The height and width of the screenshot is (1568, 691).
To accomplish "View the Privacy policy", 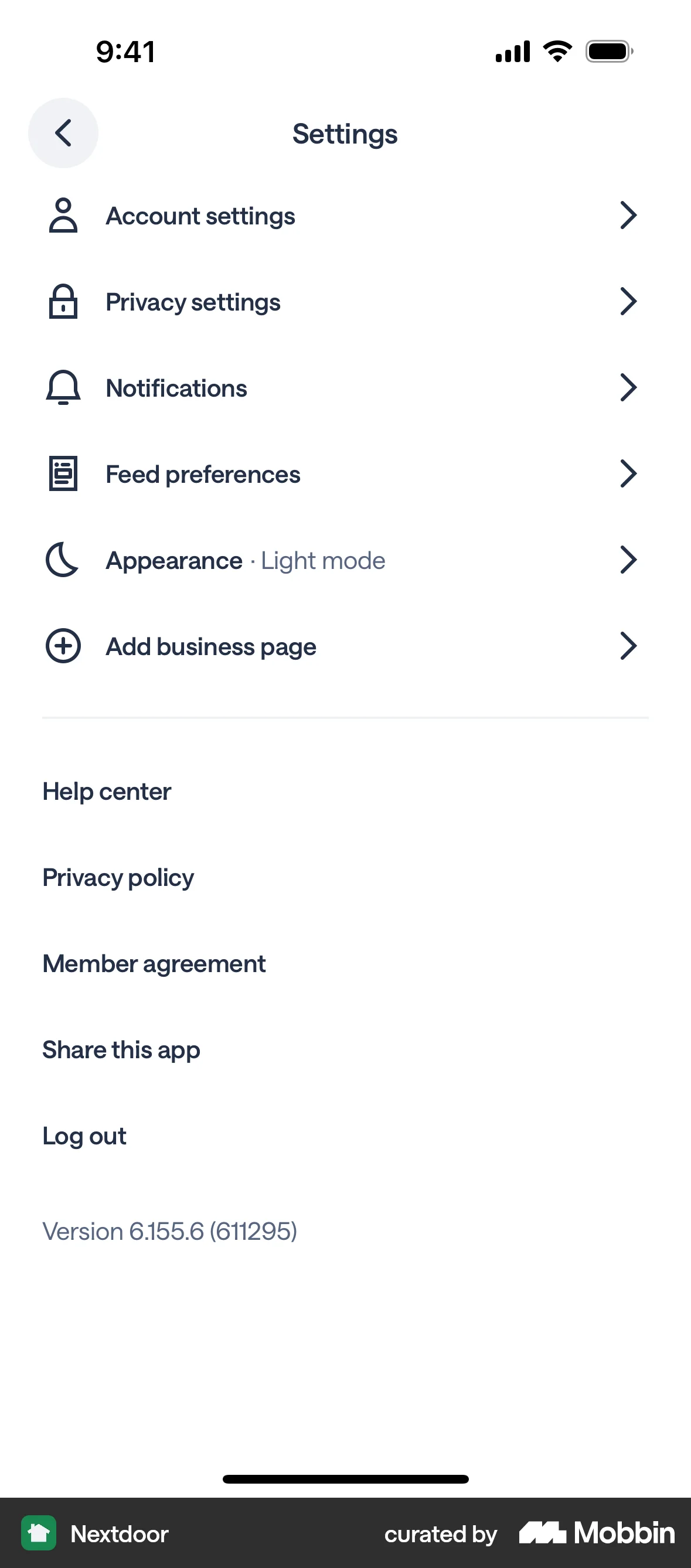I will click(x=117, y=877).
